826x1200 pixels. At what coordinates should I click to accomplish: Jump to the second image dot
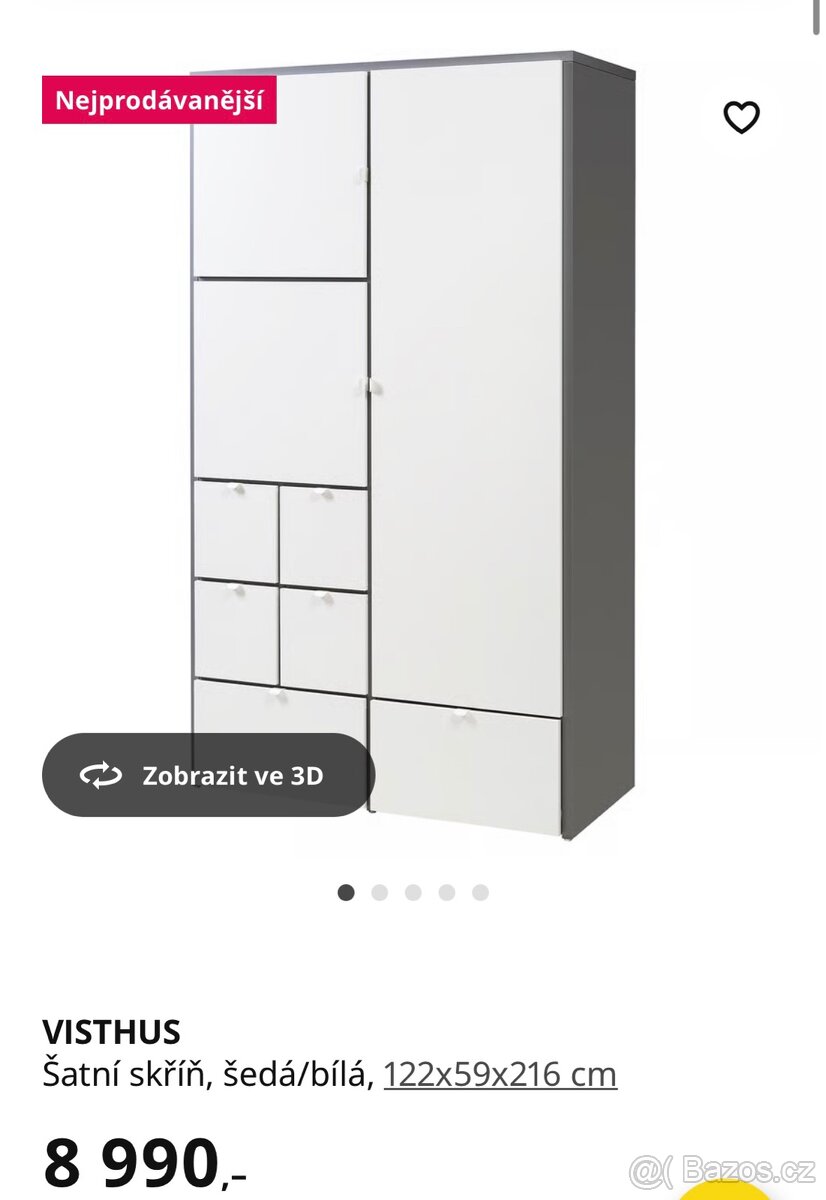[379, 893]
